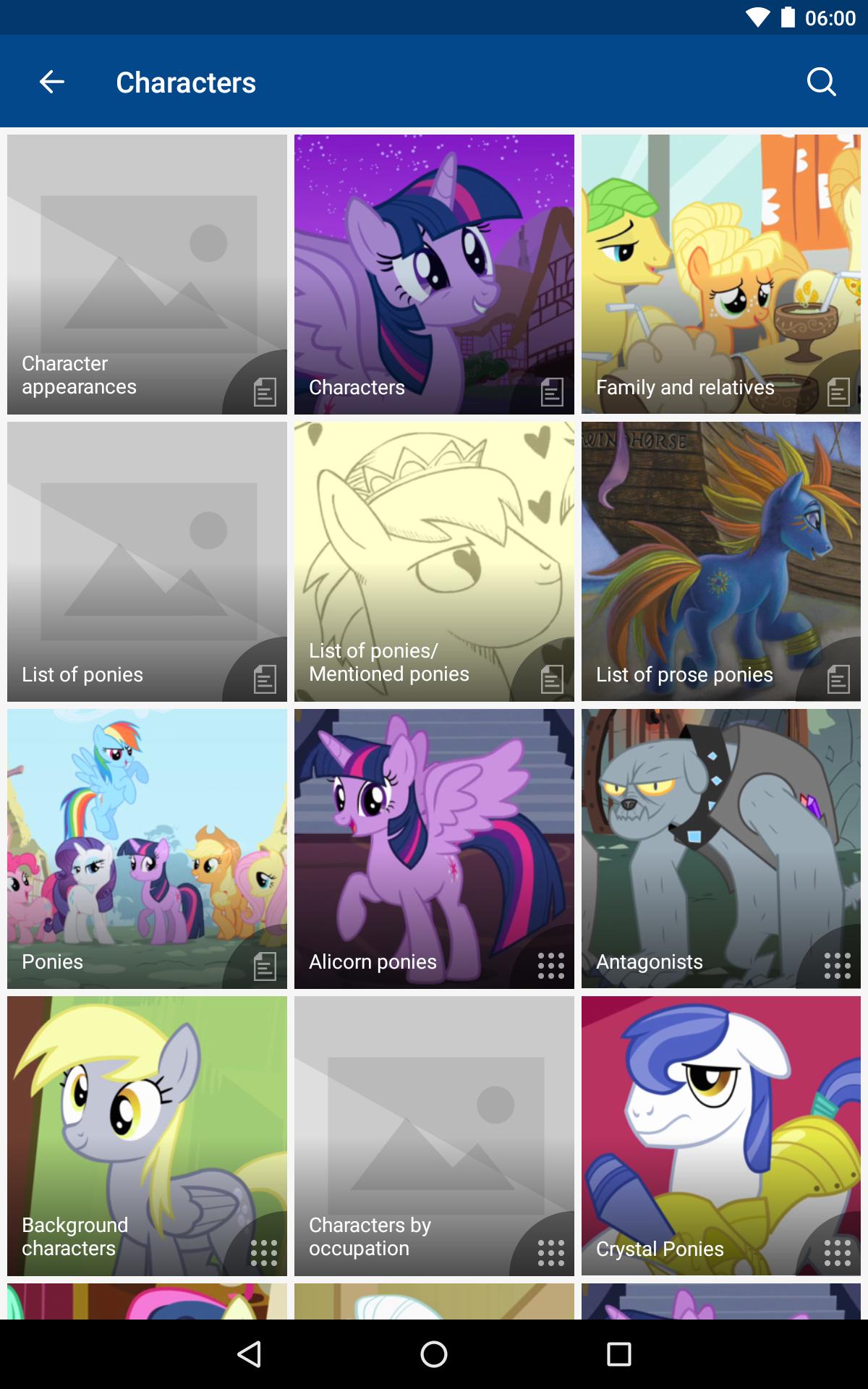Tap the system home button
Image resolution: width=868 pixels, height=1389 pixels.
click(434, 1354)
